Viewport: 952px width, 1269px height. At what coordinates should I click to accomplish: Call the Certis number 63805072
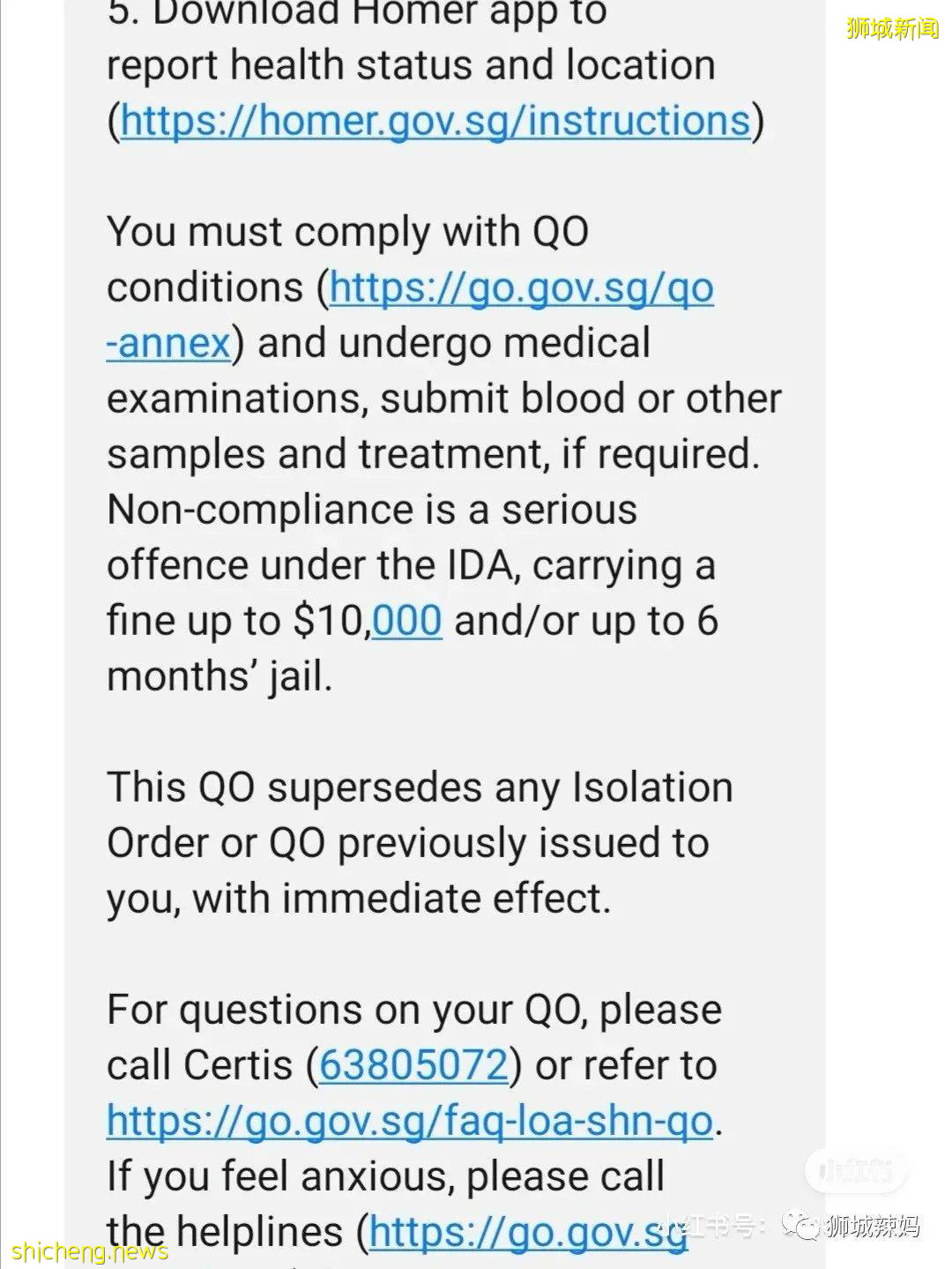[413, 1065]
